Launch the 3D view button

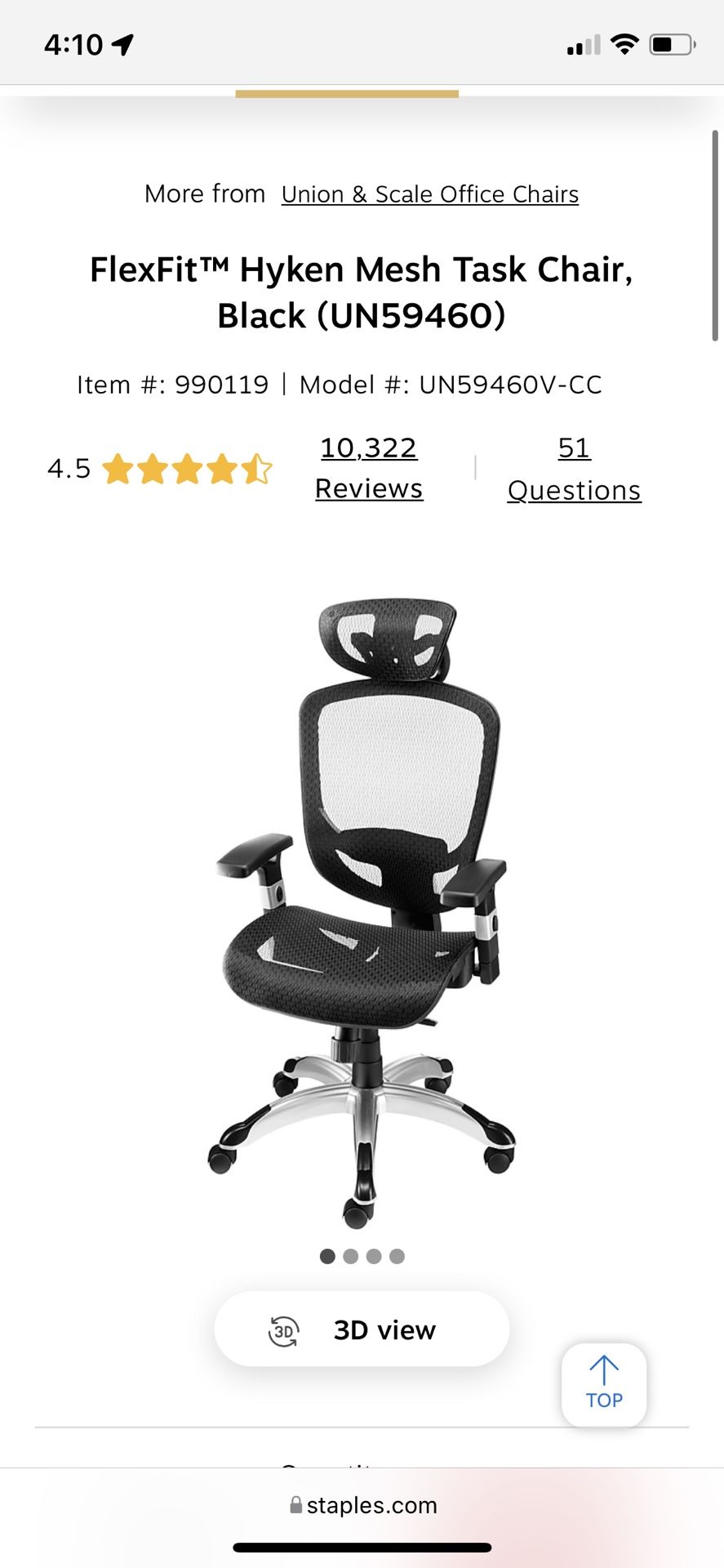[362, 1330]
